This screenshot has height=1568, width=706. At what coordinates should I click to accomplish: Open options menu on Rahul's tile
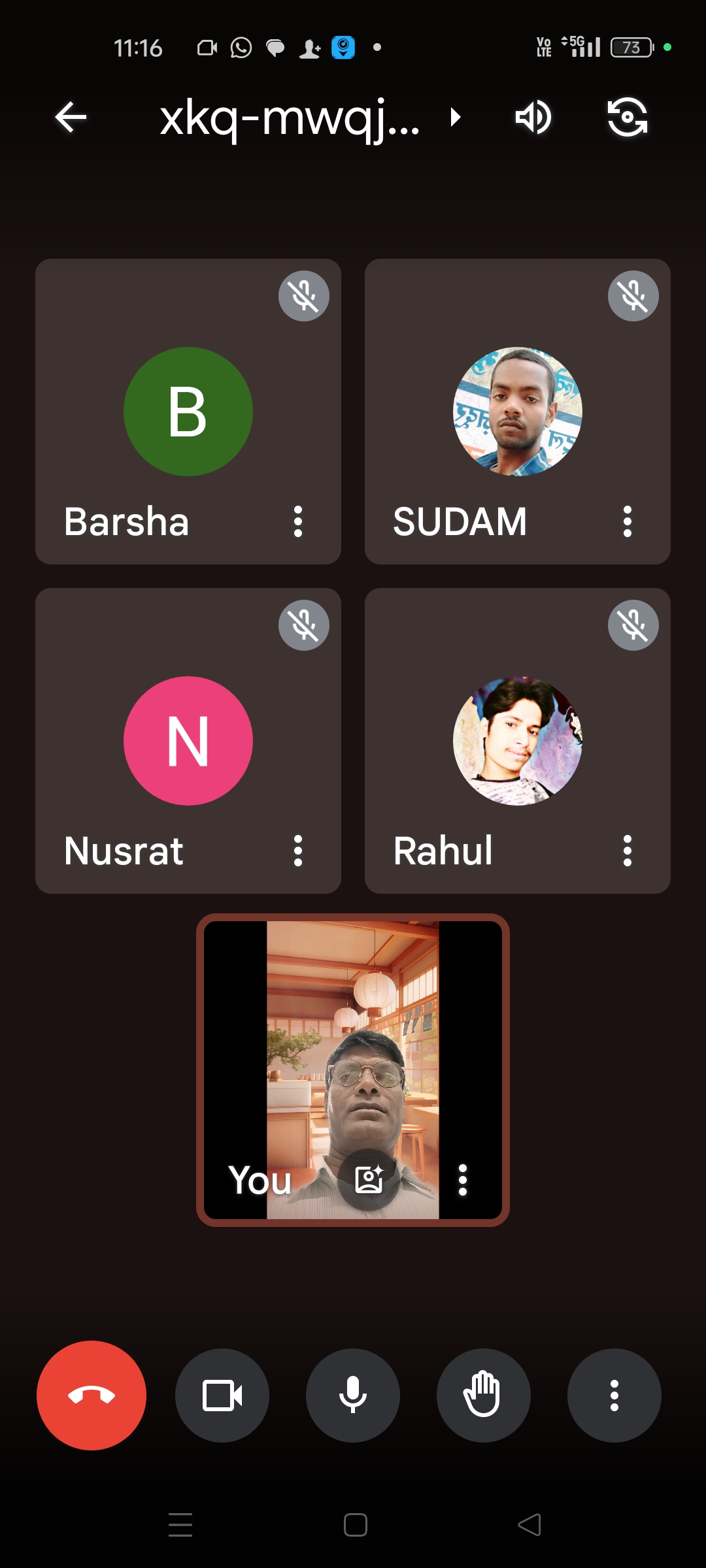pos(628,851)
